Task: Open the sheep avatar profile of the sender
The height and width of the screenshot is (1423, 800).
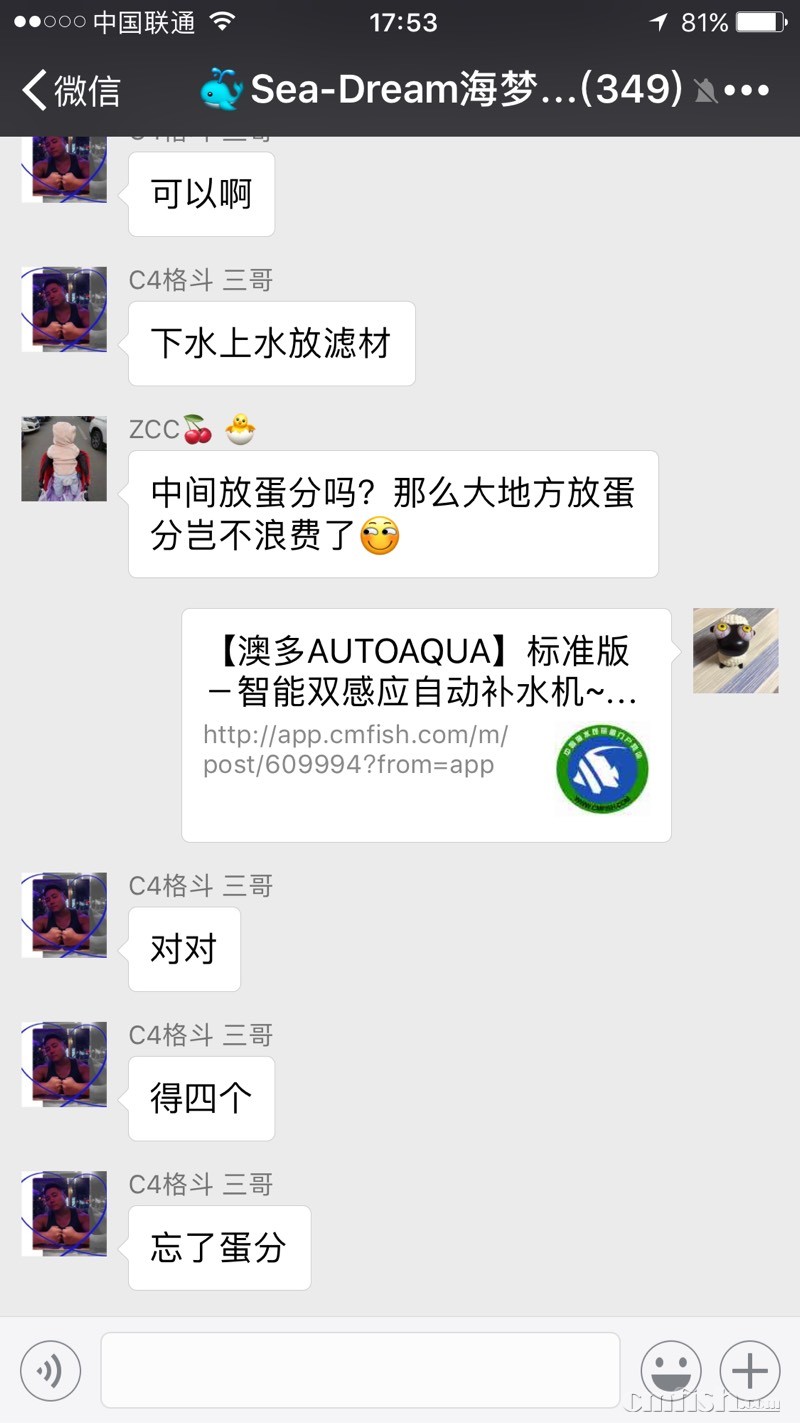Action: pos(735,651)
